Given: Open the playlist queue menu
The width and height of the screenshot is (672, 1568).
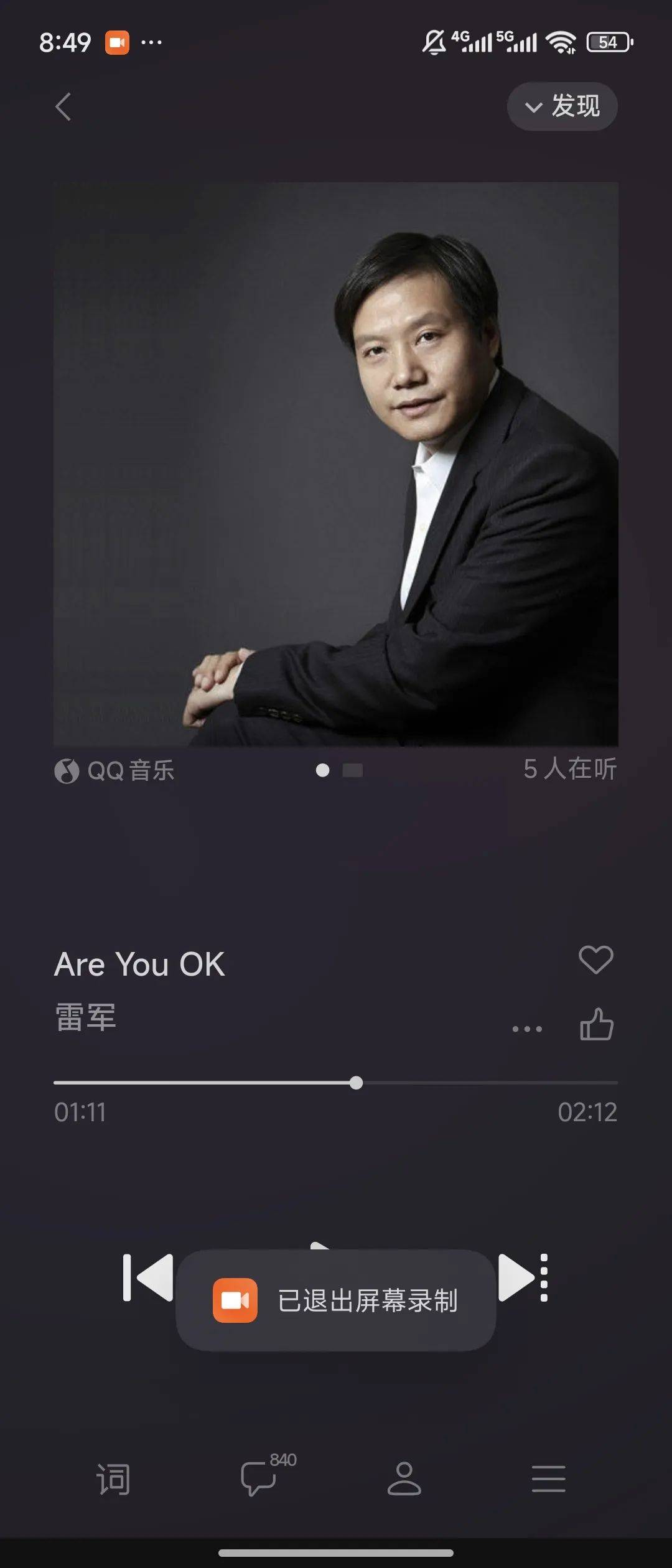Looking at the screenshot, I should pyautogui.click(x=548, y=1478).
